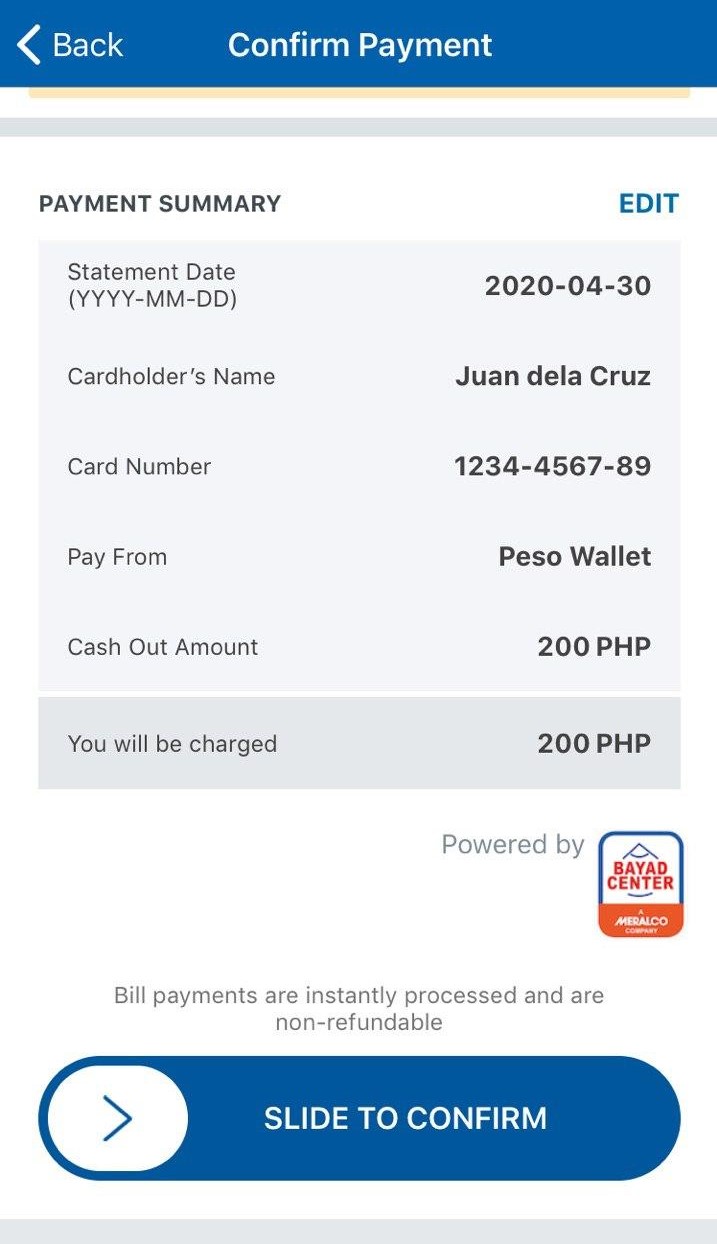Edit the payment summary details
This screenshot has width=717, height=1244.
click(648, 204)
